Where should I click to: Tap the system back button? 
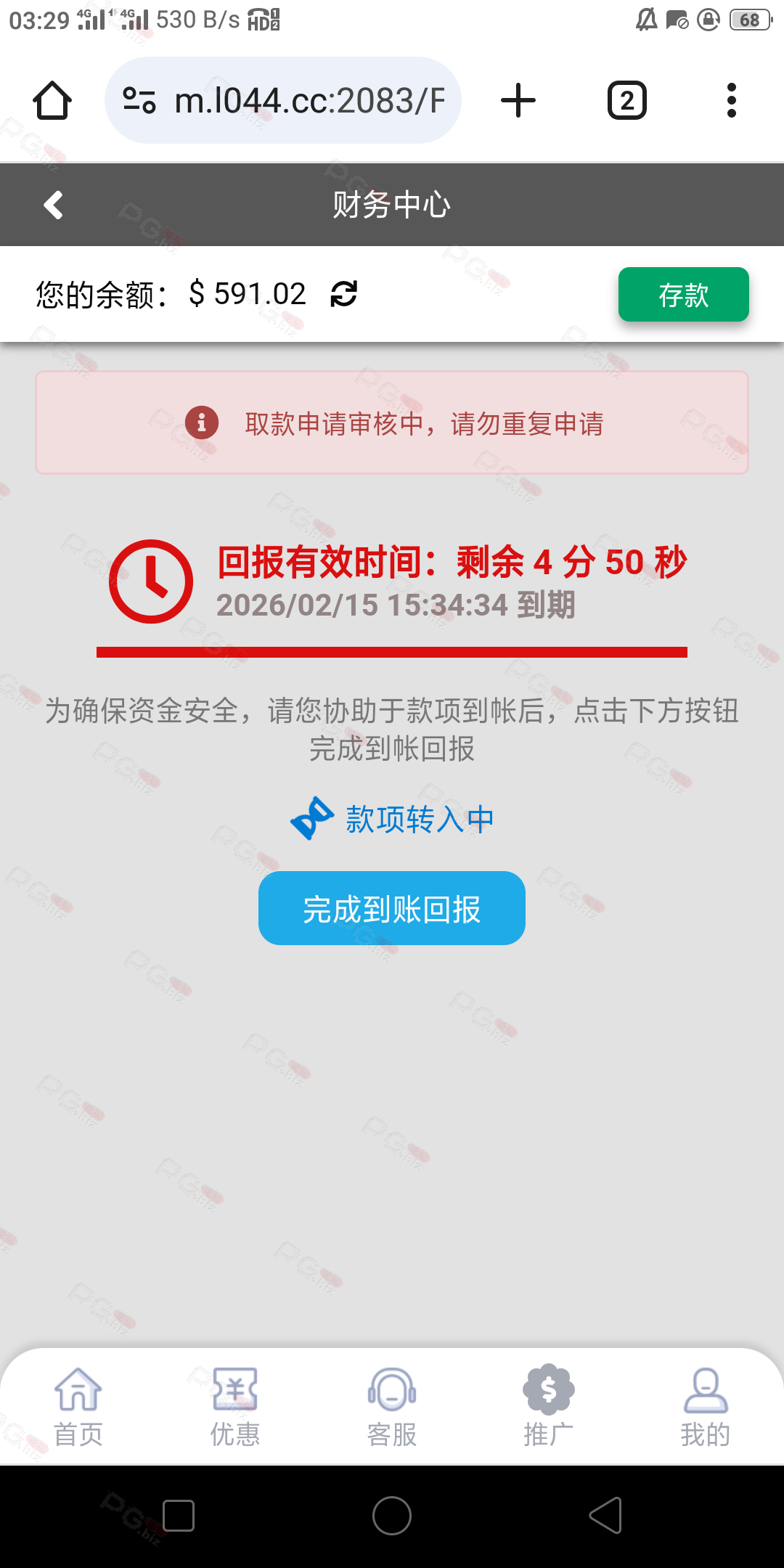coord(605,1516)
